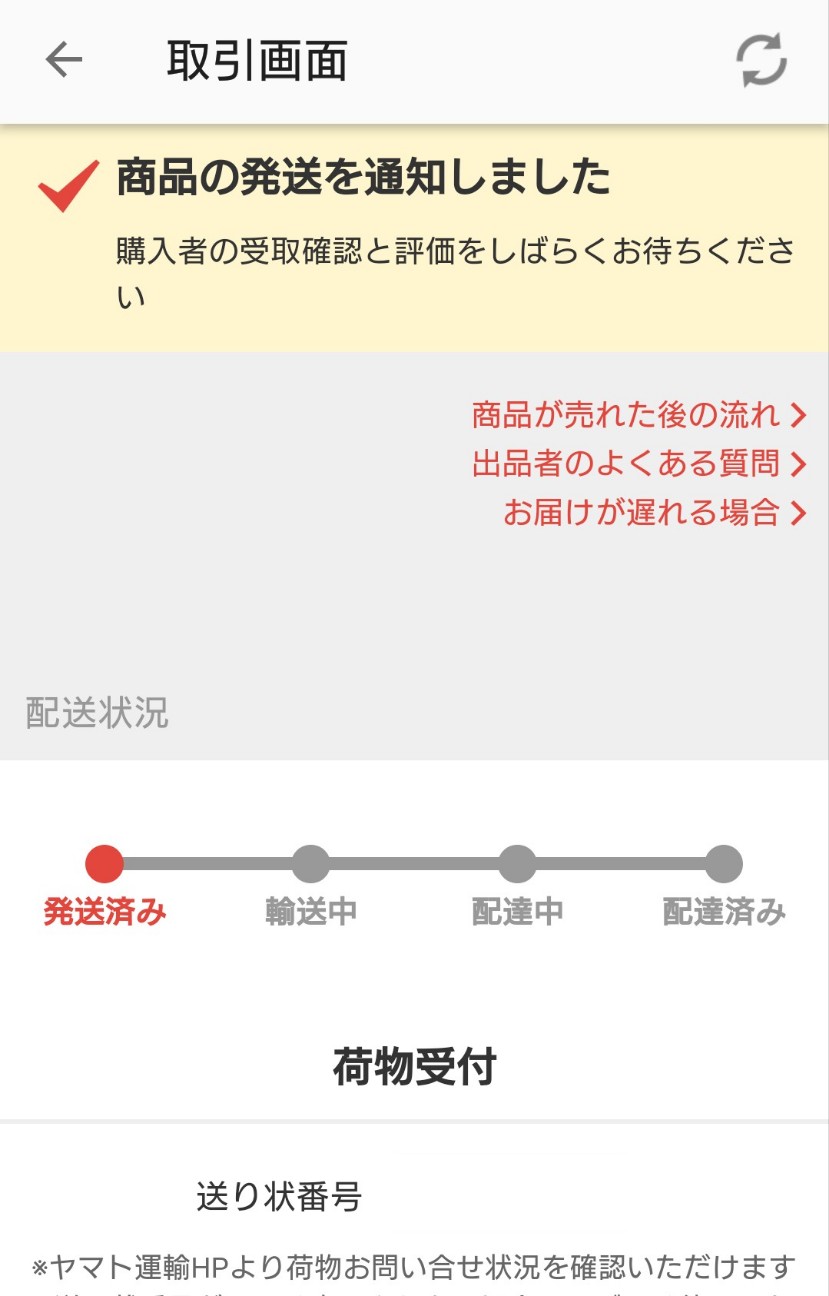Screen dimensions: 829x1296
Task: Tap the gray 輸送中 status dot
Action: [314, 864]
